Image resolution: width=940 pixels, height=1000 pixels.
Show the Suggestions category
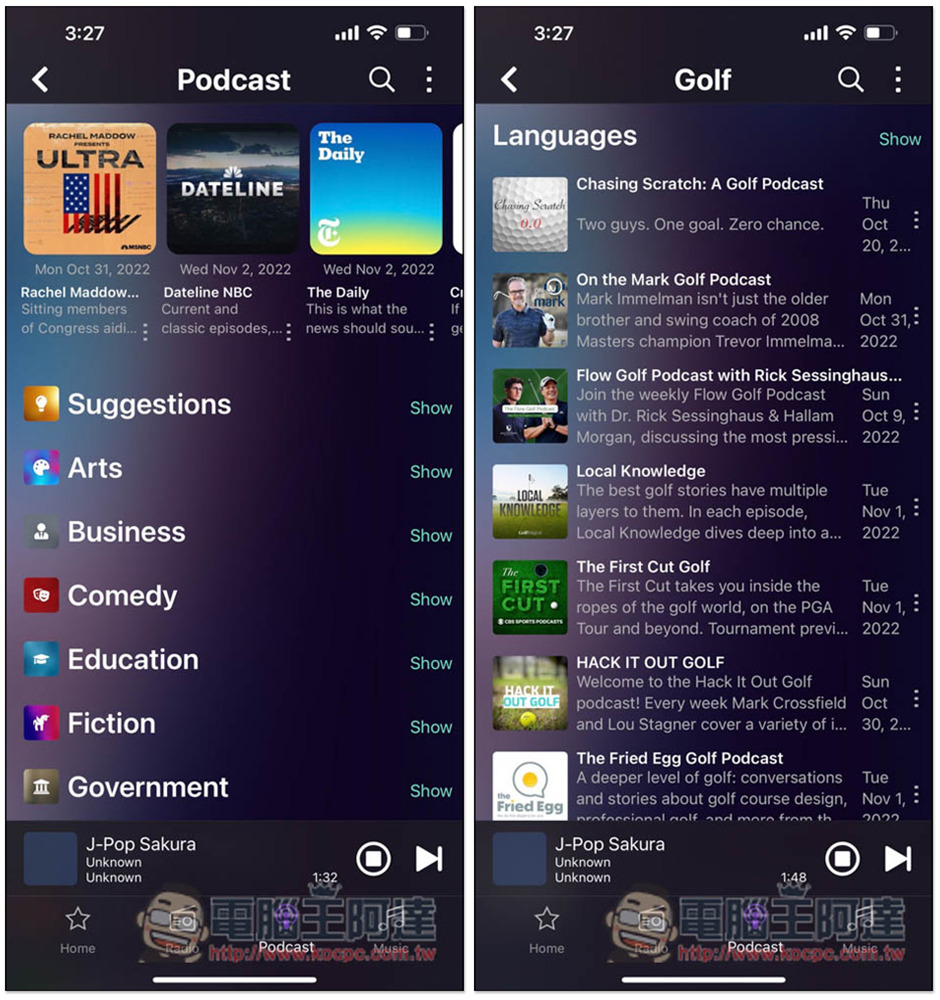click(431, 408)
